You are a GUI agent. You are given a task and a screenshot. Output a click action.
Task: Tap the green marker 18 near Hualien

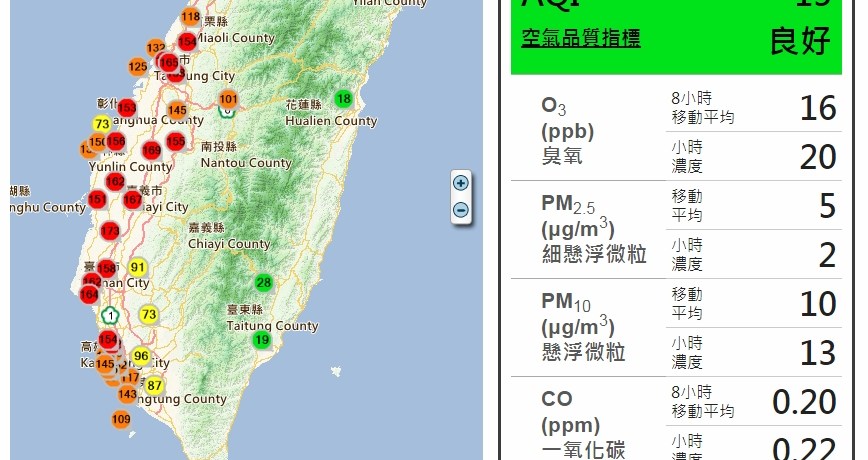(x=344, y=98)
